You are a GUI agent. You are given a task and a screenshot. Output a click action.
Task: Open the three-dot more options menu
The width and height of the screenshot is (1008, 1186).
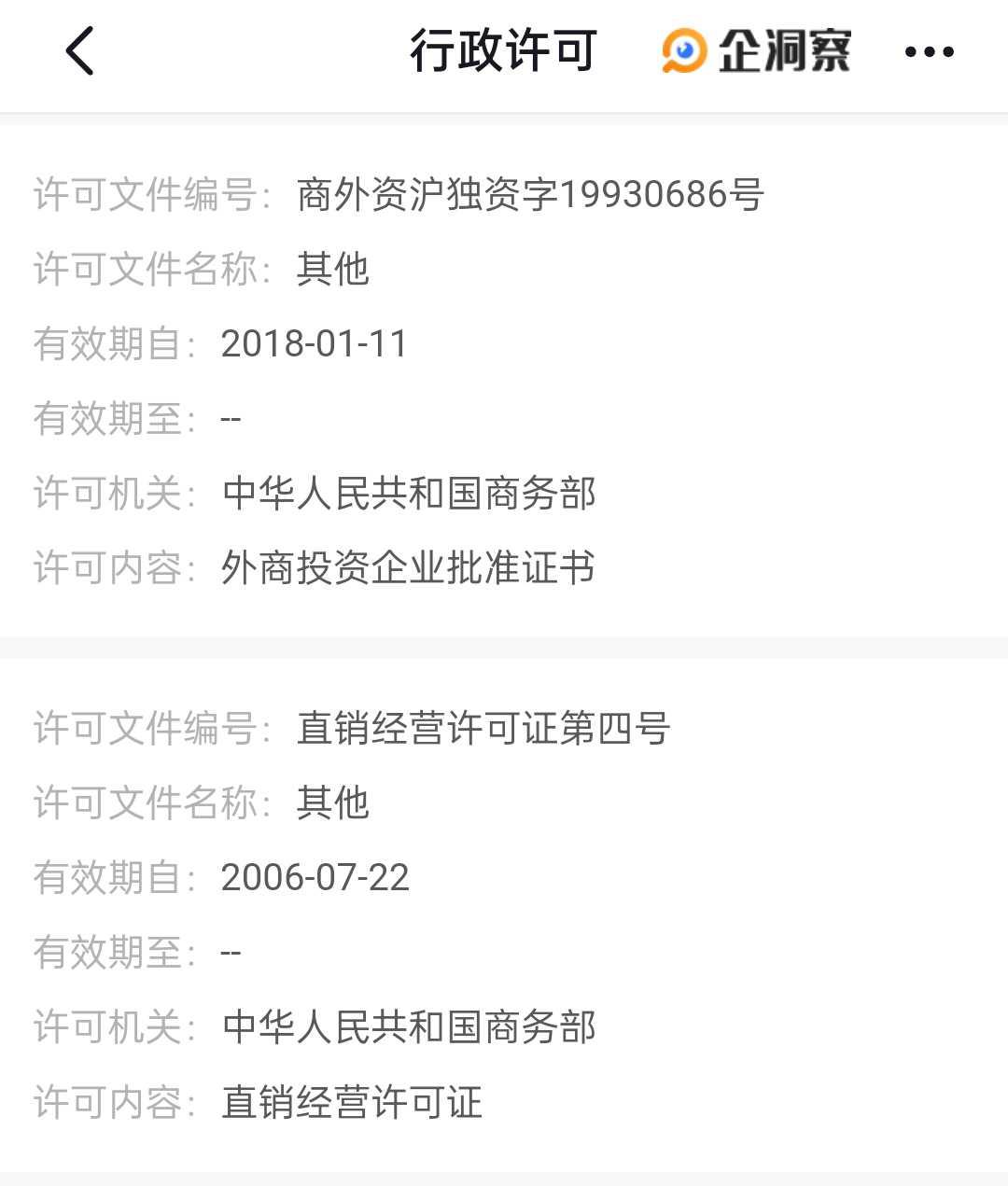pyautogui.click(x=930, y=51)
